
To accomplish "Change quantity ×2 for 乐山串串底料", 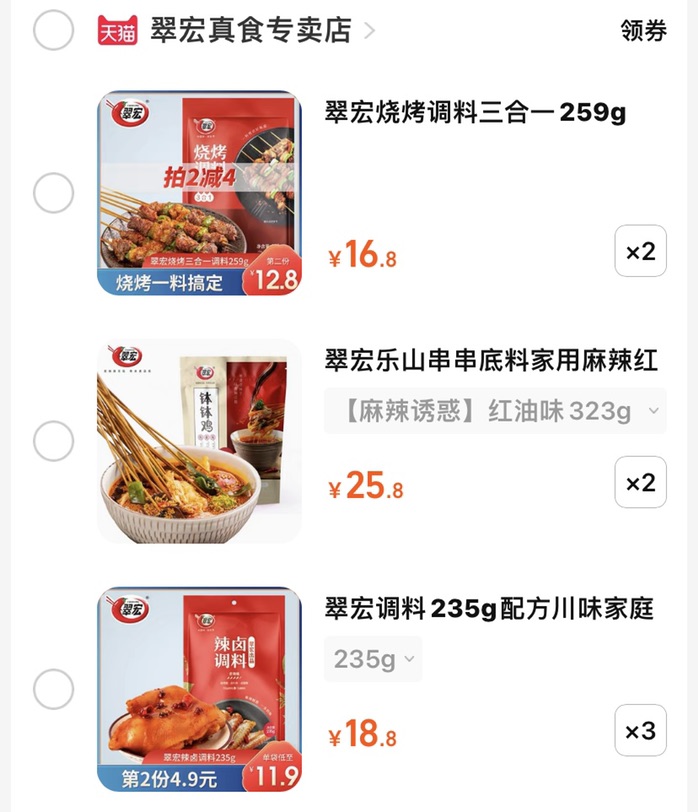I will coord(640,483).
